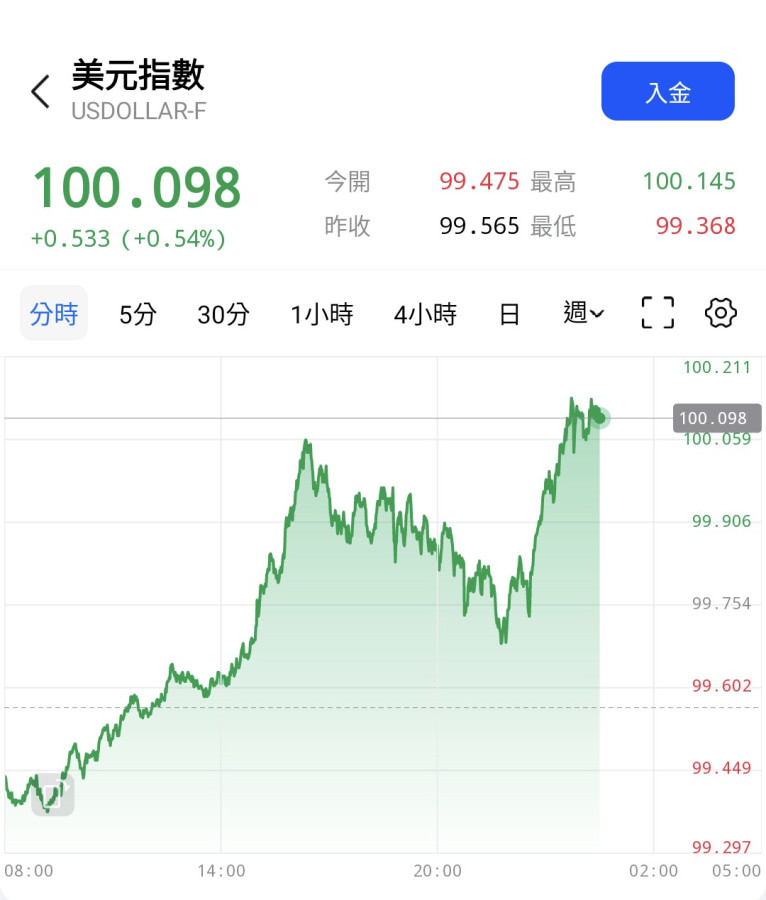This screenshot has width=766, height=900.
Task: Switch to the 30分 interval
Action: pos(223,314)
